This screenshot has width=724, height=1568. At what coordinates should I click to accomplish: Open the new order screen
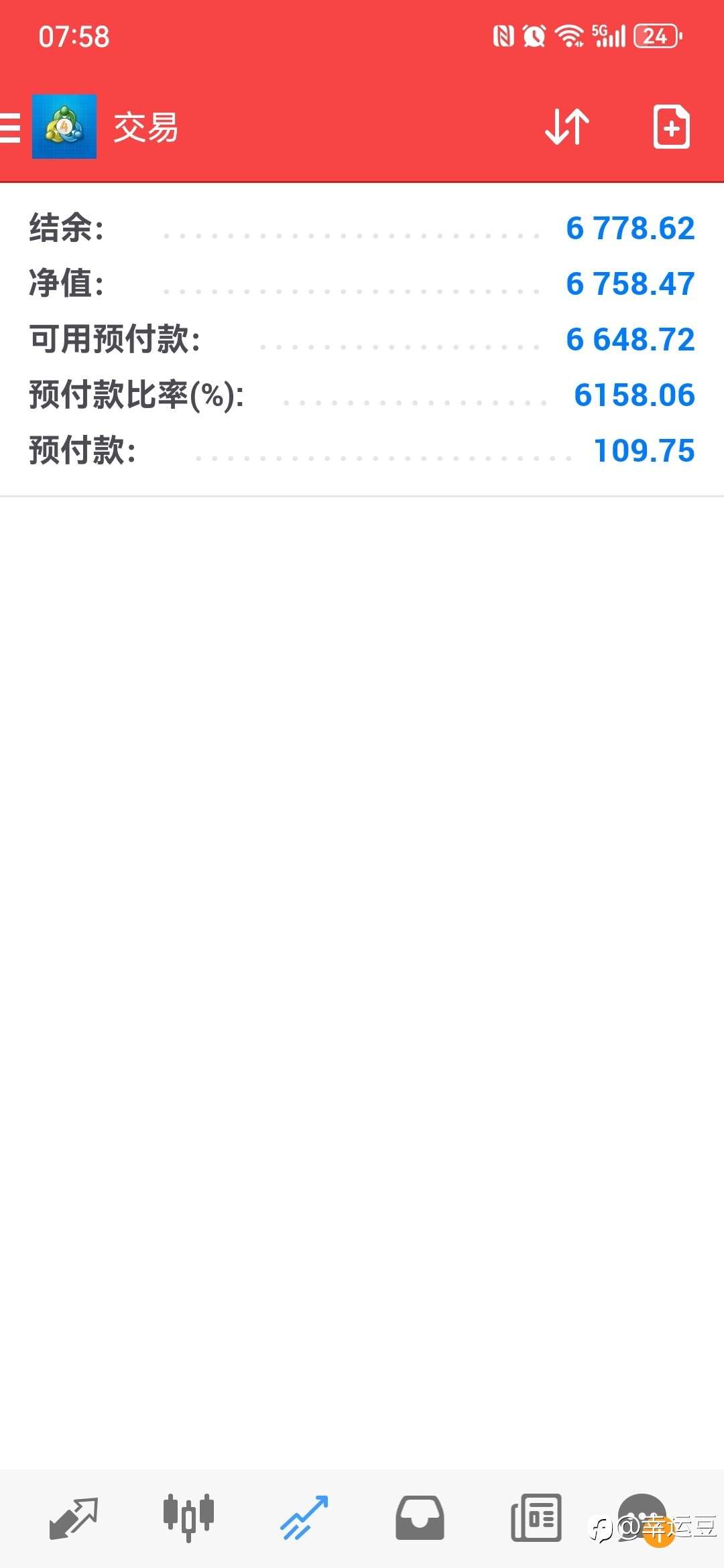671,127
